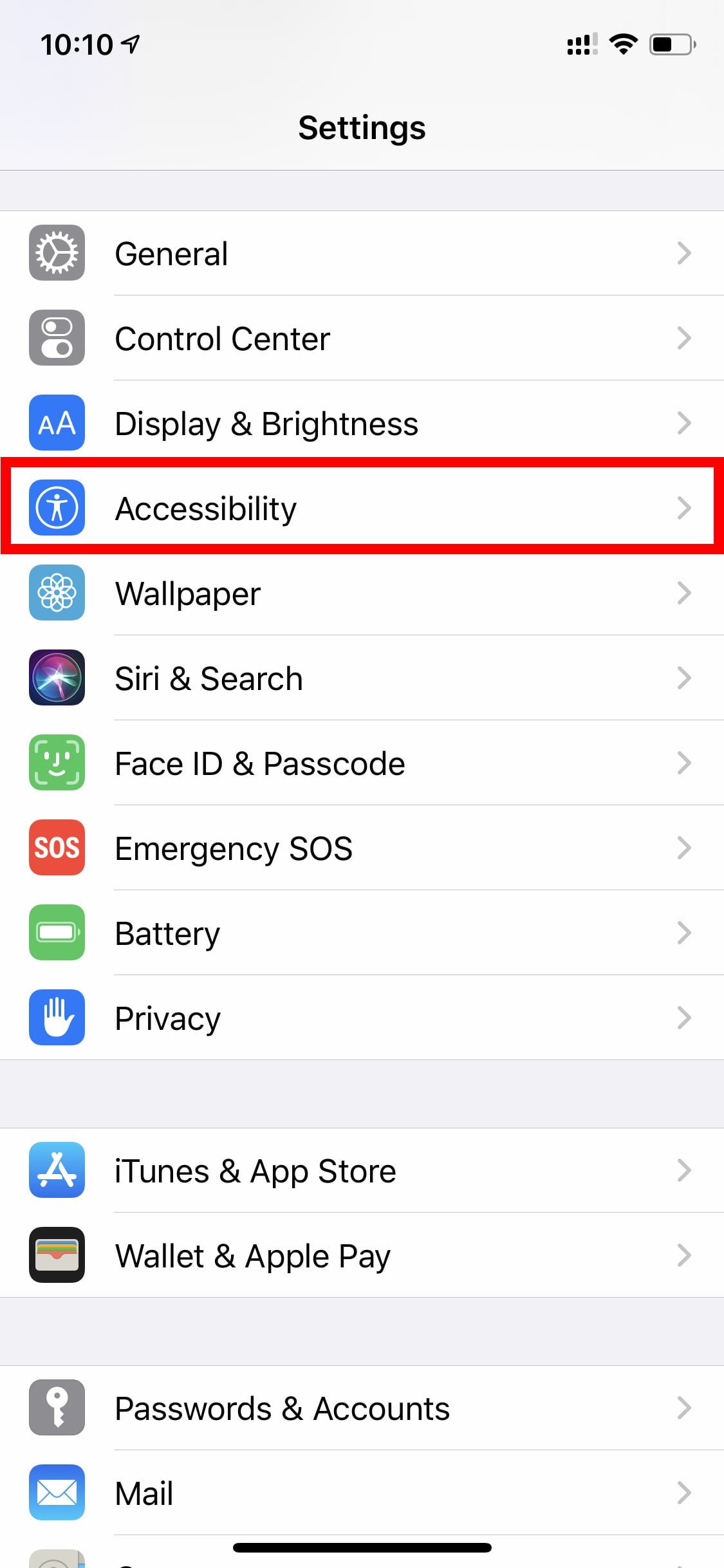View Battery settings
724x1568 pixels.
362,933
